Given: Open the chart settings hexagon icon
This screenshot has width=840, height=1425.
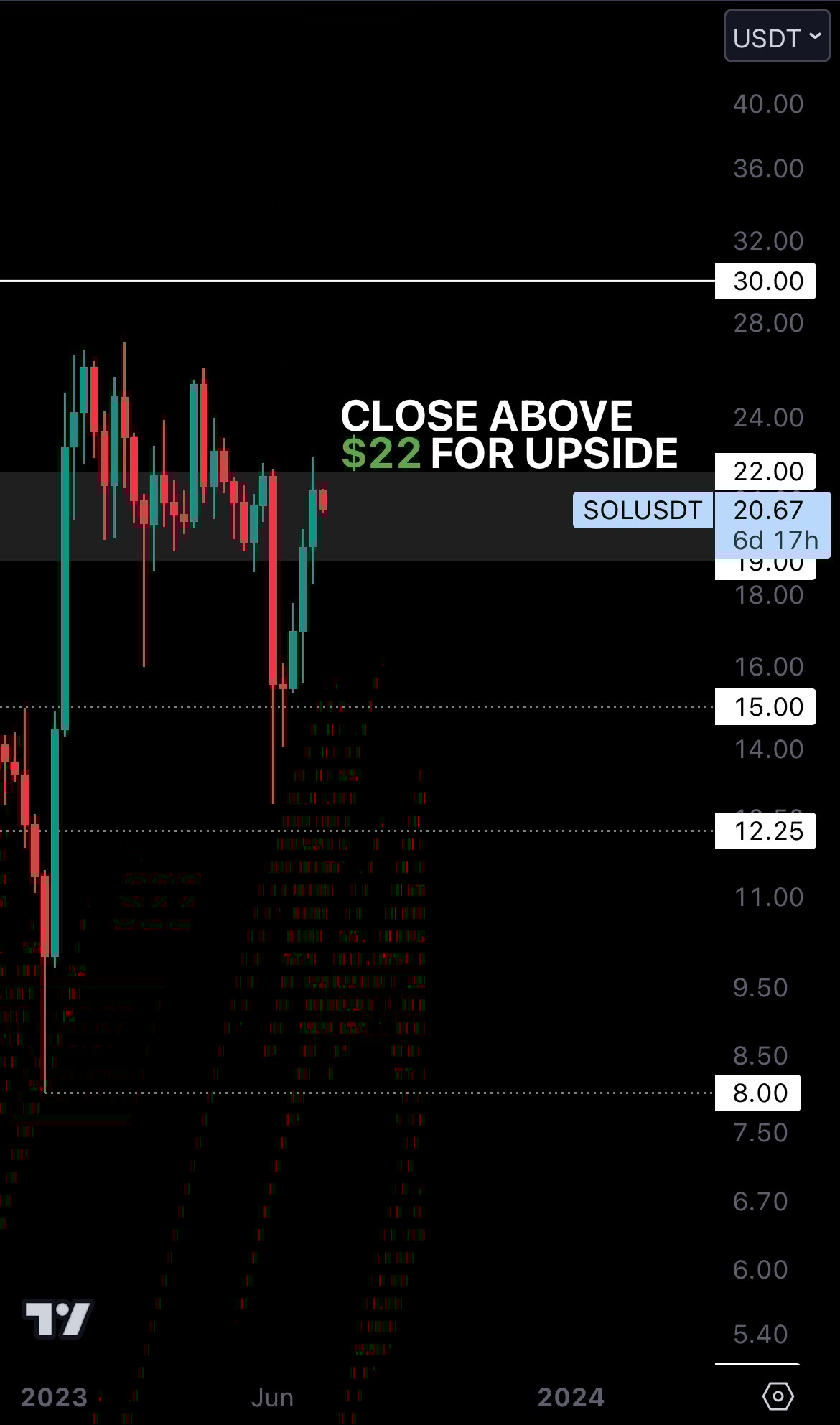Looking at the screenshot, I should coord(778,1396).
